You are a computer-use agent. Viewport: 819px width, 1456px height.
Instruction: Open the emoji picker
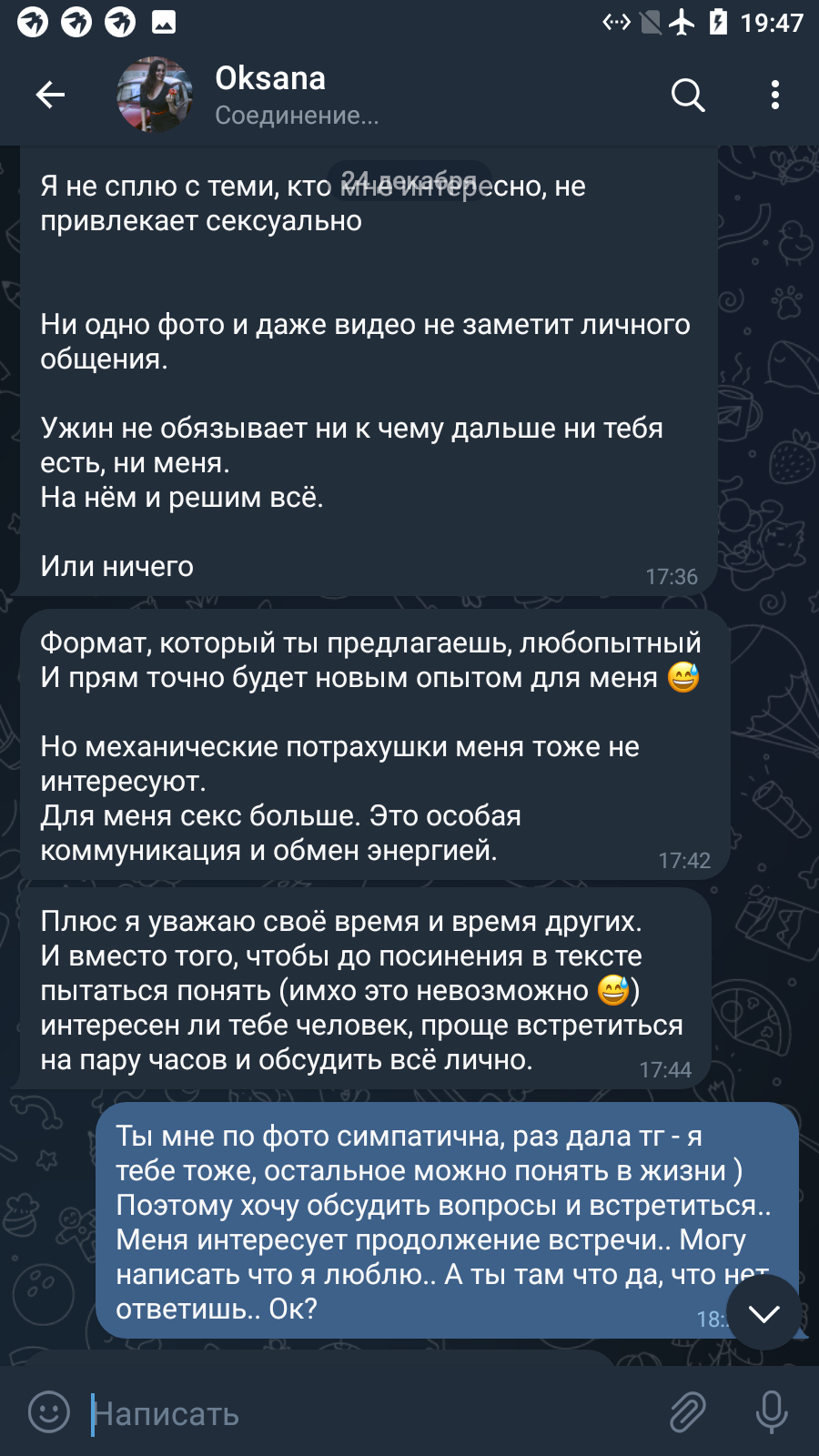(49, 1413)
